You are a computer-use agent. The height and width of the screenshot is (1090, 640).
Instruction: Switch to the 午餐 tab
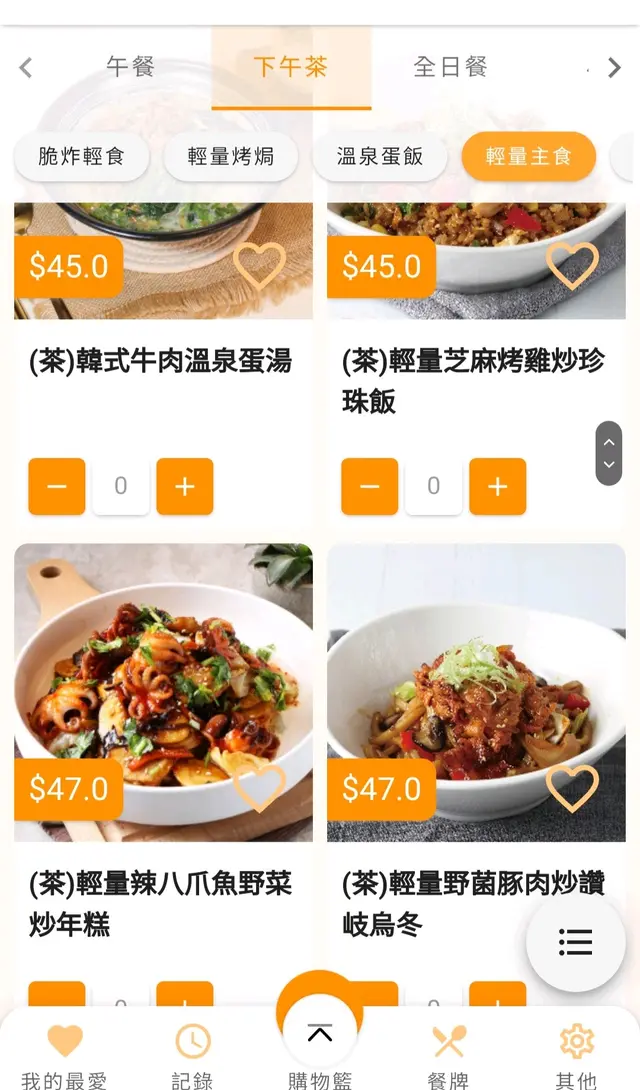tap(131, 67)
